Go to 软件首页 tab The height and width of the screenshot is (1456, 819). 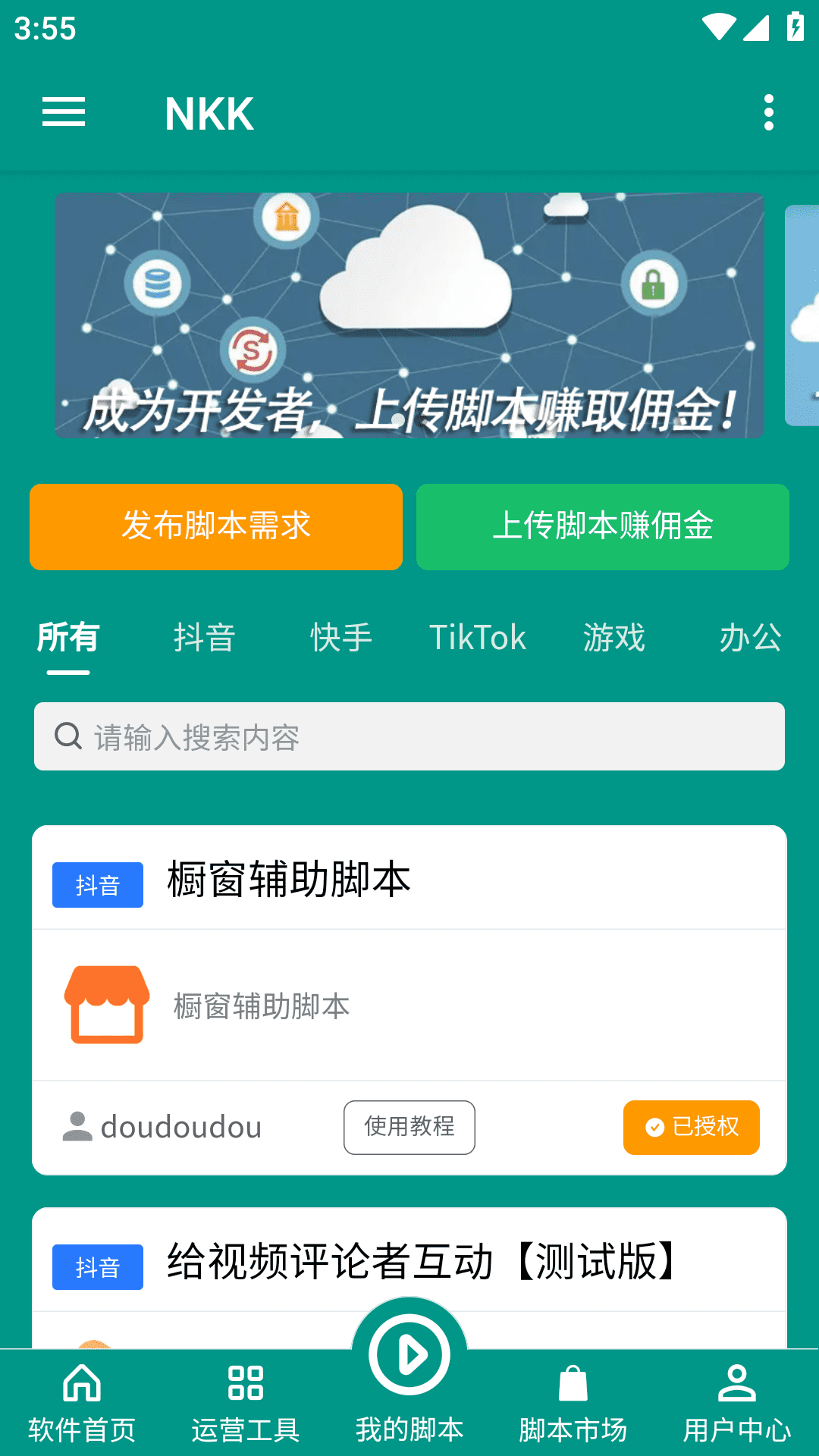point(82,1403)
